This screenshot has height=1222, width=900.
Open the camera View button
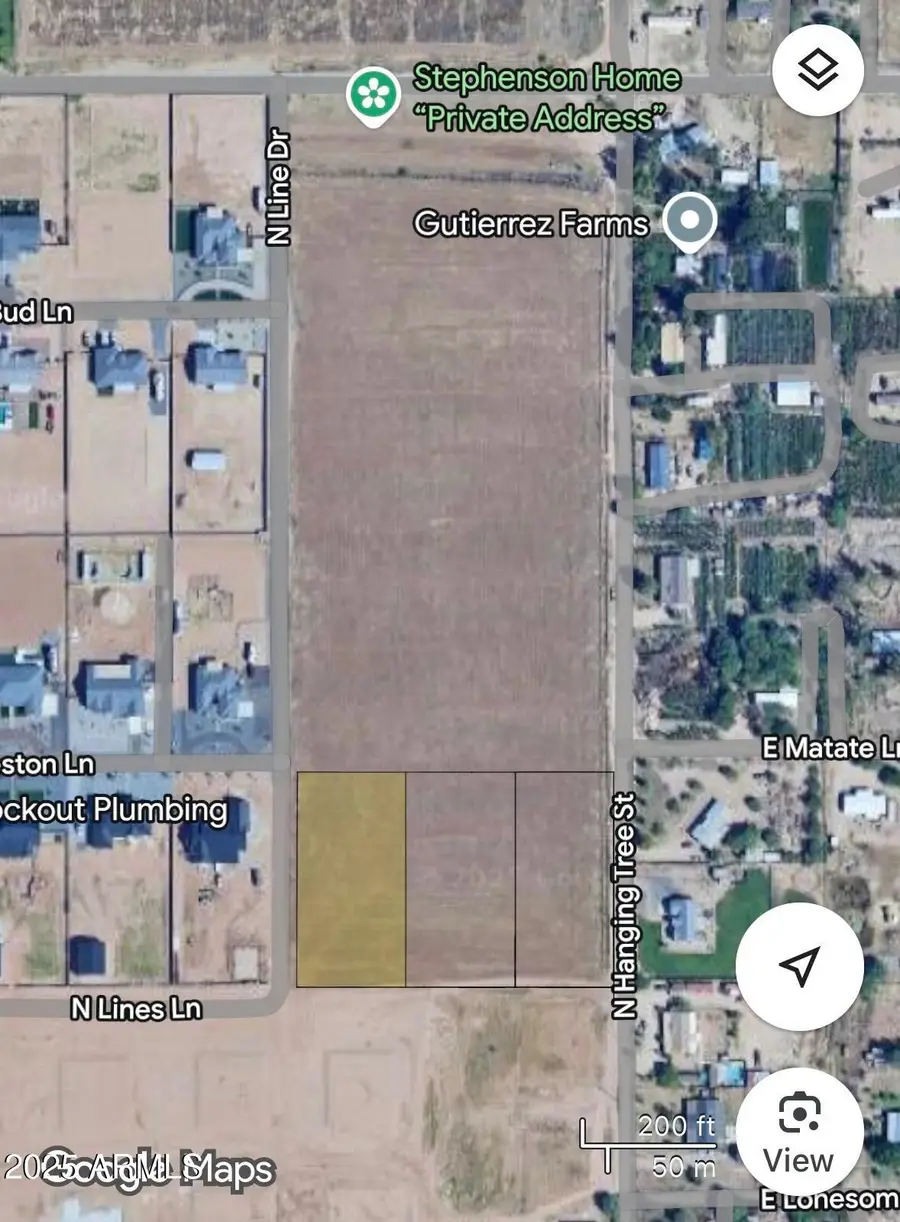pyautogui.click(x=799, y=1130)
